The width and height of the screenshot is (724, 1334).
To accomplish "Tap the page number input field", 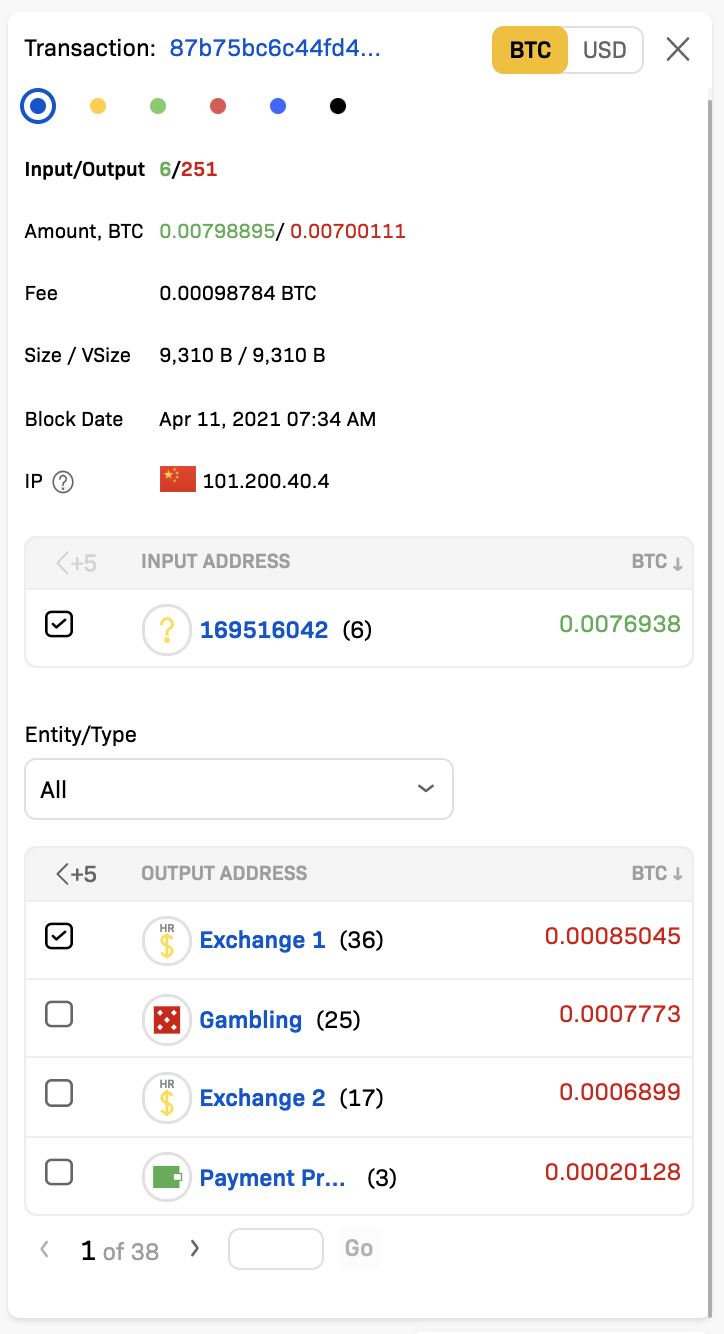I will 276,1248.
